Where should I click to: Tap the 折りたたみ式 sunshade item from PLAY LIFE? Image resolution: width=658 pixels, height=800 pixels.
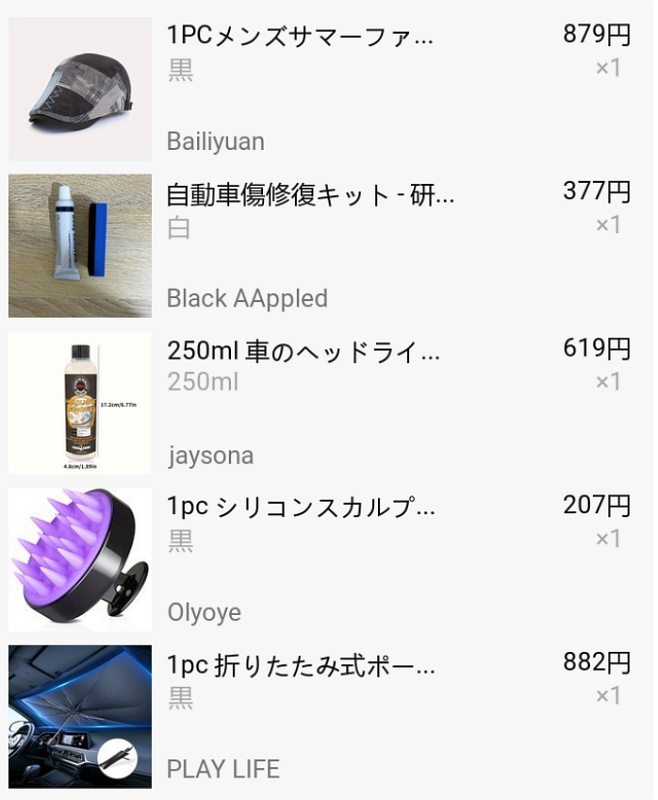300,665
